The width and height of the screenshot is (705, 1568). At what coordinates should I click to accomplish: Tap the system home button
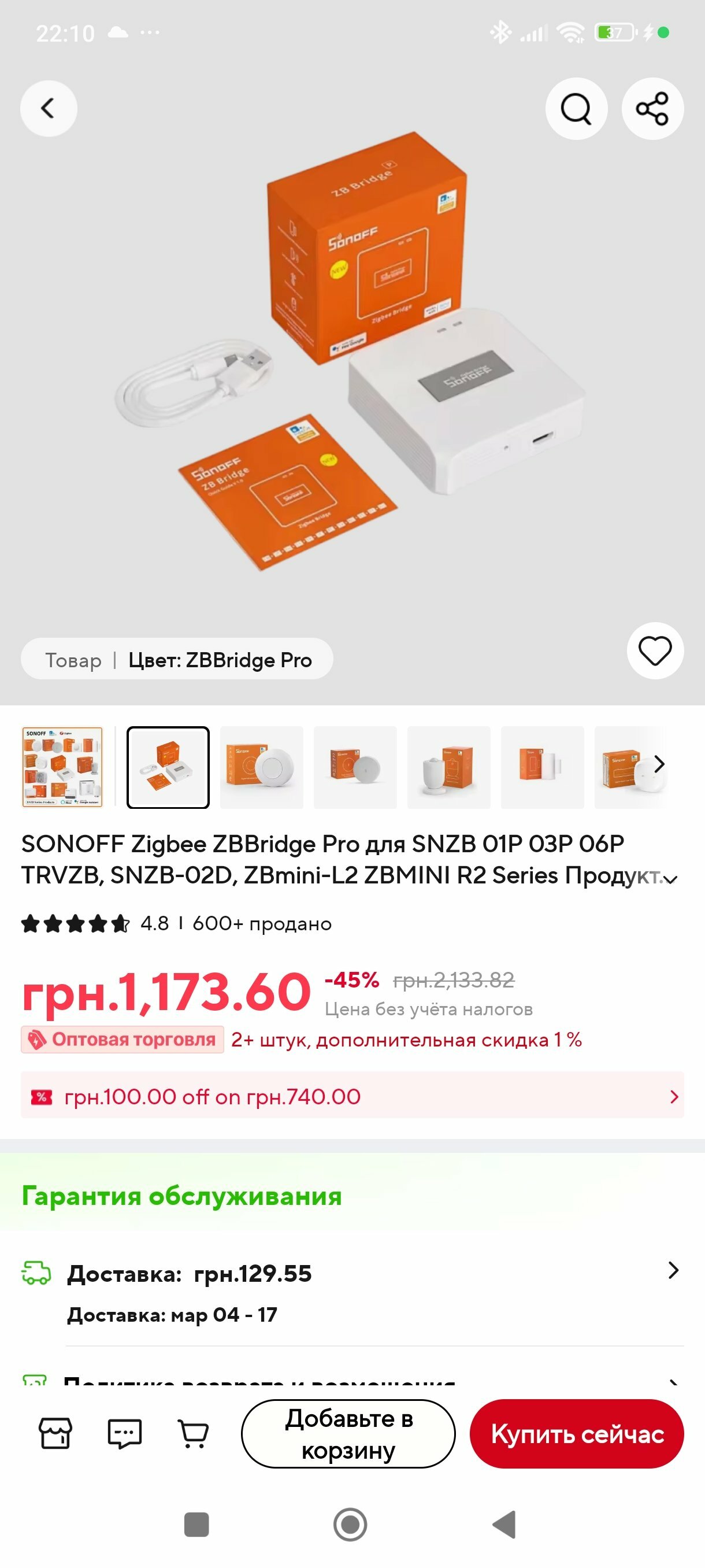(x=350, y=1524)
